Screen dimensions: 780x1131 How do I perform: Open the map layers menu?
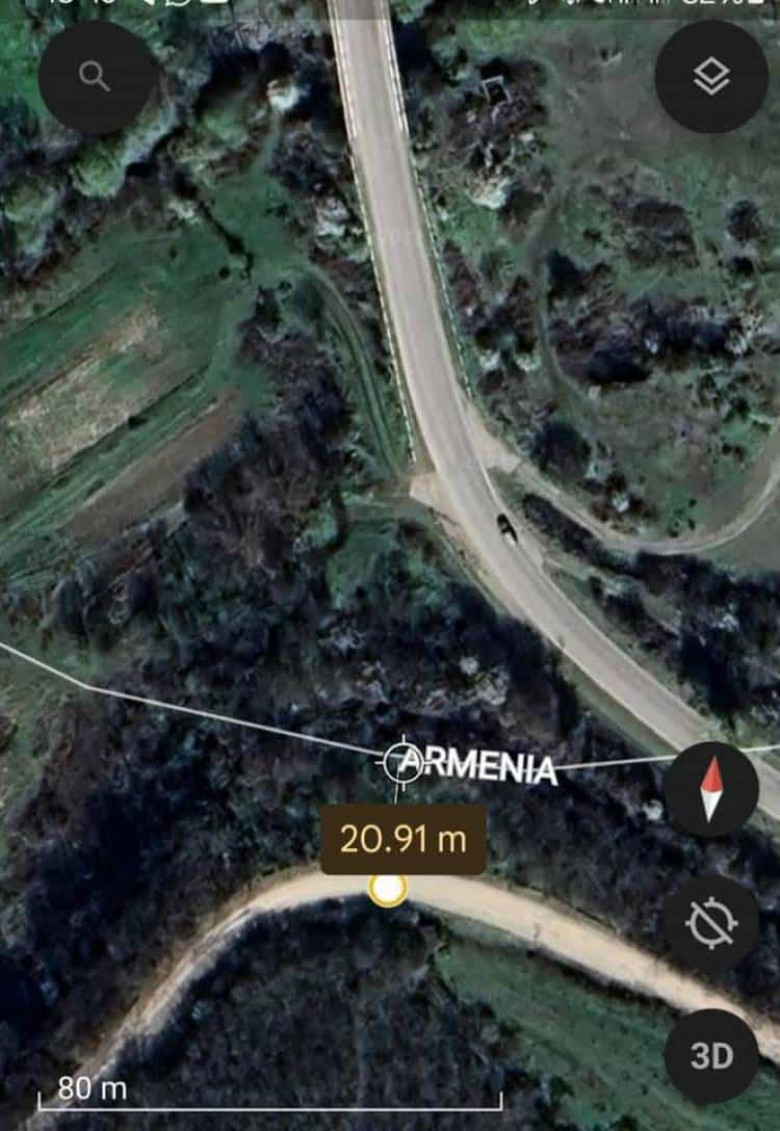711,77
